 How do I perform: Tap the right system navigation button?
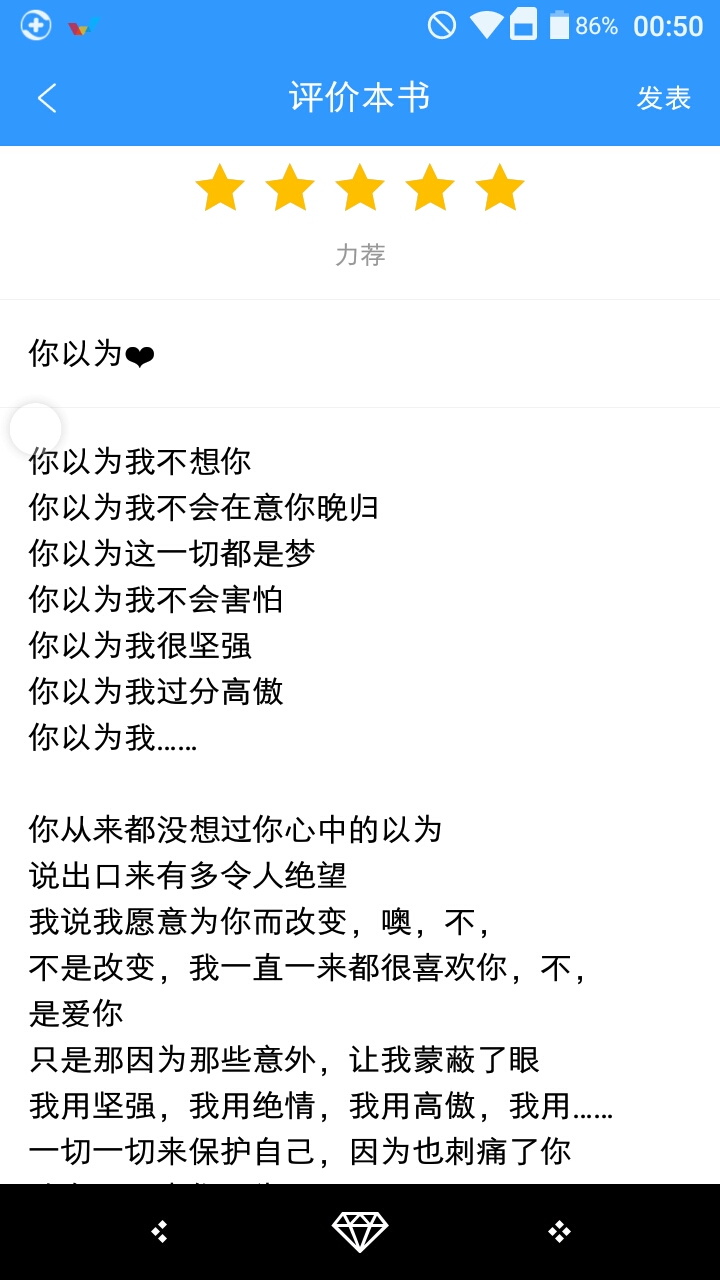pos(560,1232)
